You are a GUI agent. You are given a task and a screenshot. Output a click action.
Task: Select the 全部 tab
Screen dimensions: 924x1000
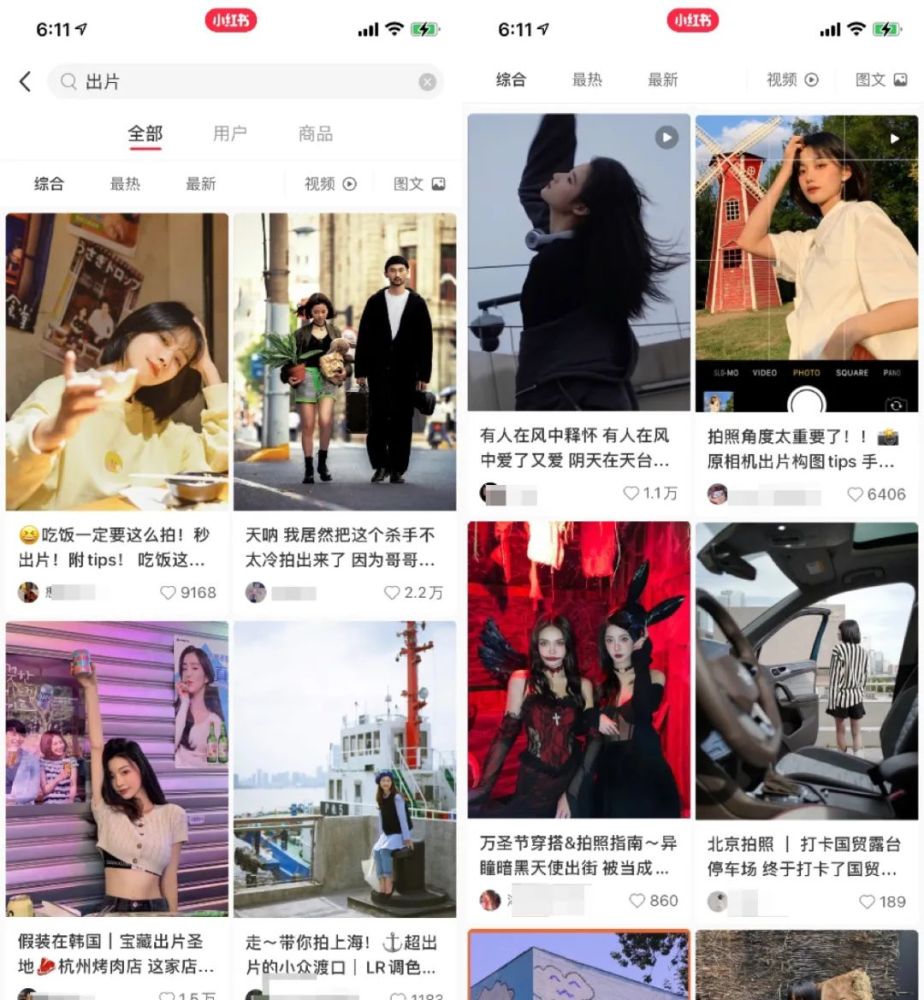coord(145,133)
